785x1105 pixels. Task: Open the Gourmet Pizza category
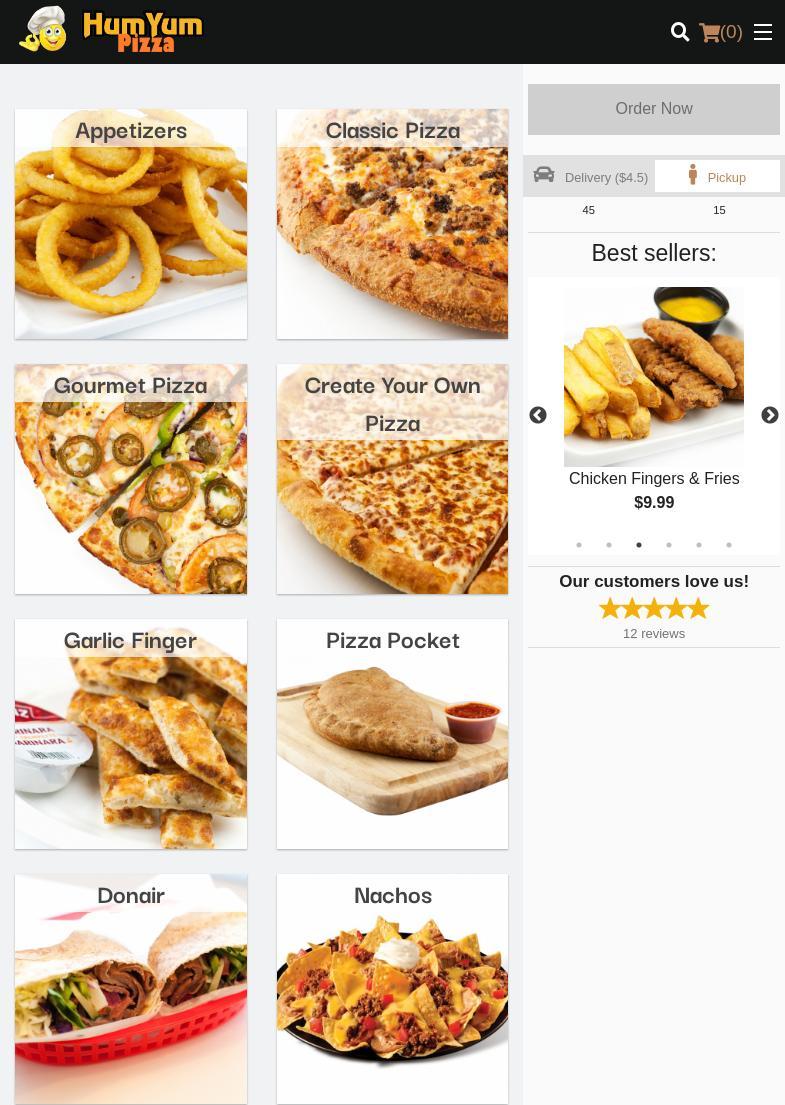tap(131, 479)
